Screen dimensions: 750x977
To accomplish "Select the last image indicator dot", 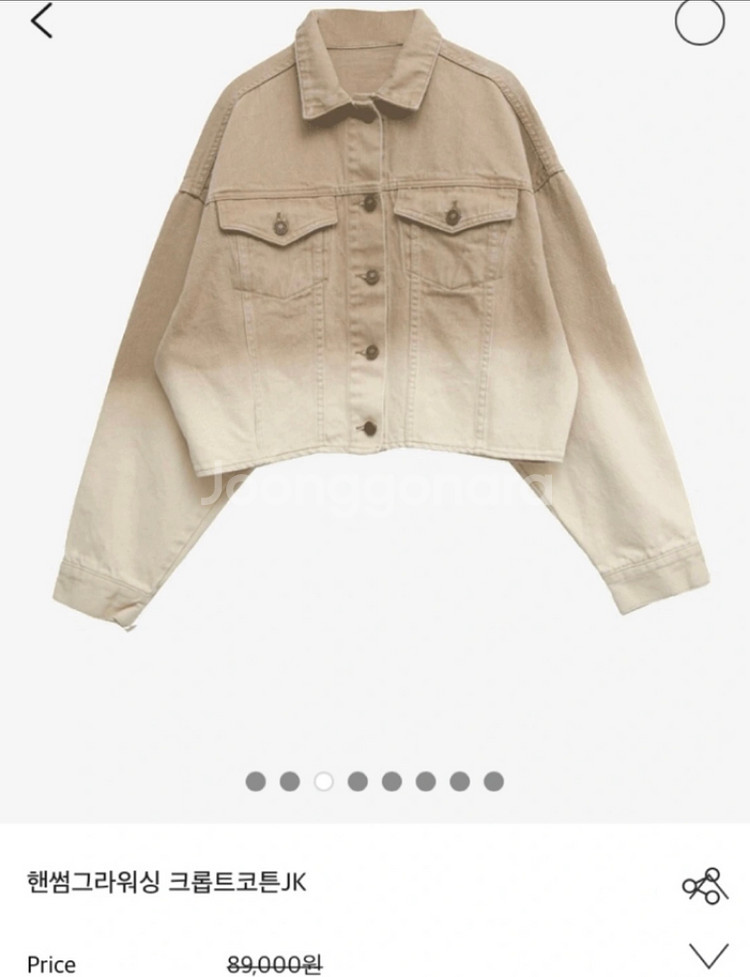I will pyautogui.click(x=493, y=781).
